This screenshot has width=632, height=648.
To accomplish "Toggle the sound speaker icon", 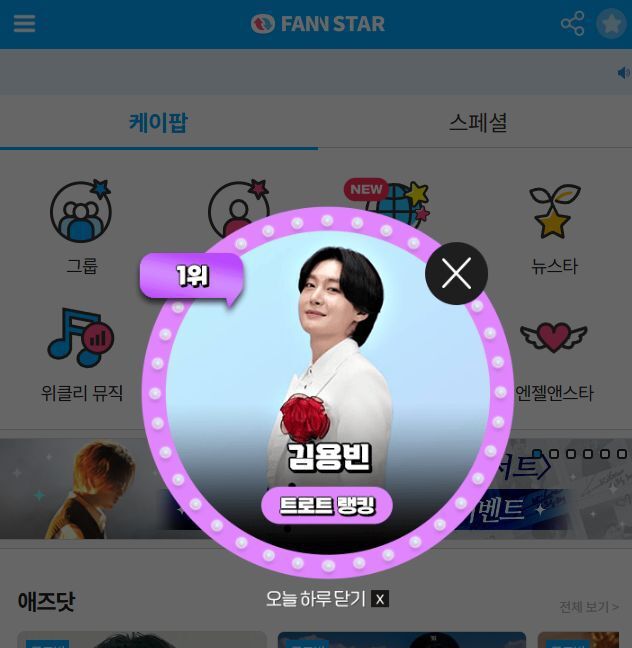I will coord(623,73).
